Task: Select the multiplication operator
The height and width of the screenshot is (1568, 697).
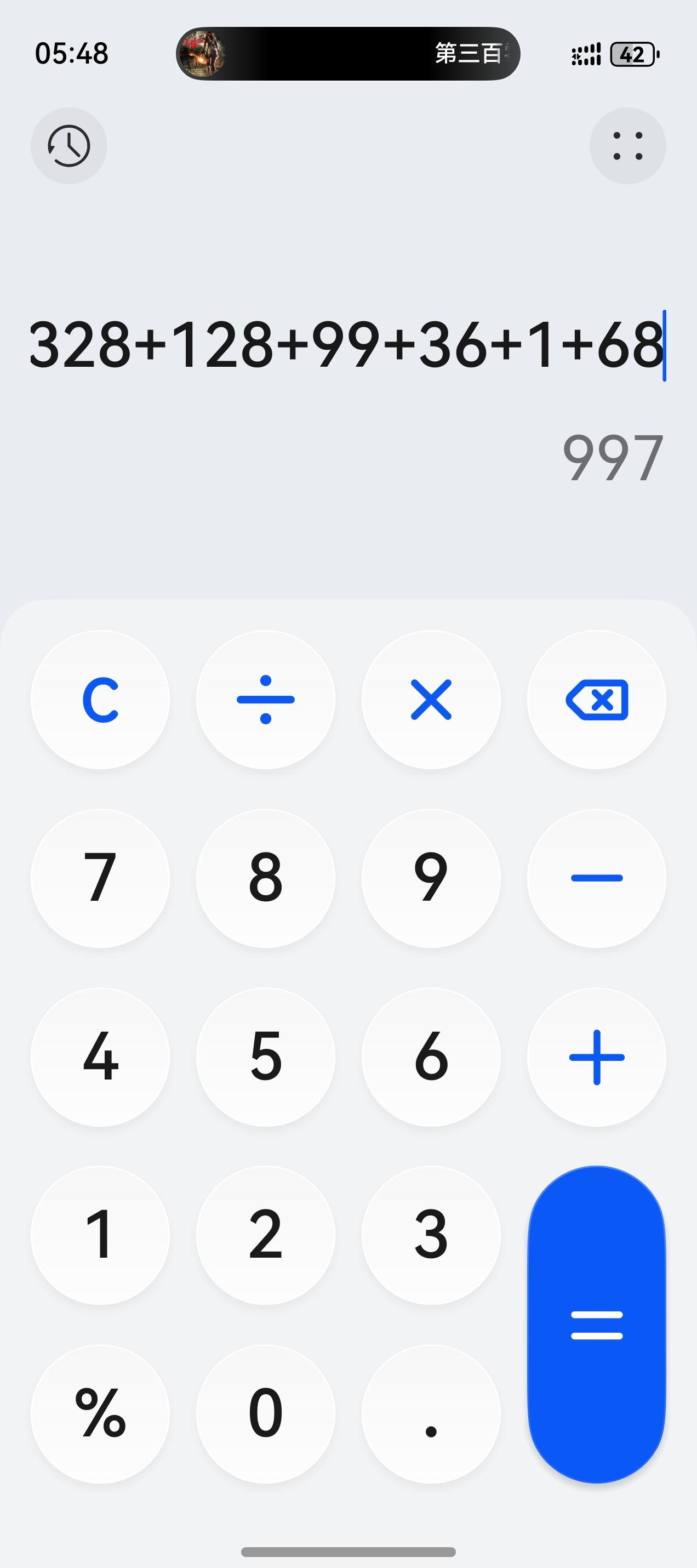Action: tap(431, 700)
